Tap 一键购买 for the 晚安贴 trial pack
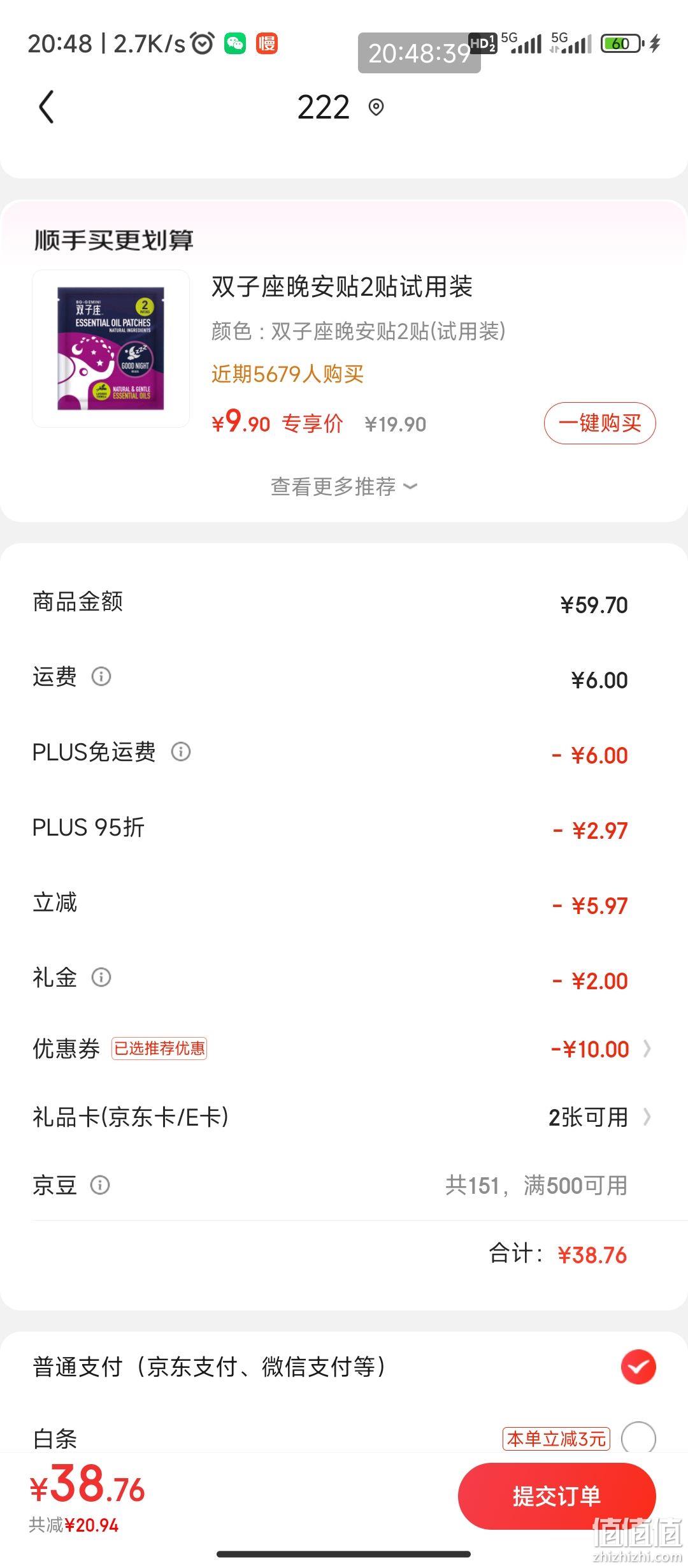This screenshot has height=1568, width=688. pos(599,423)
